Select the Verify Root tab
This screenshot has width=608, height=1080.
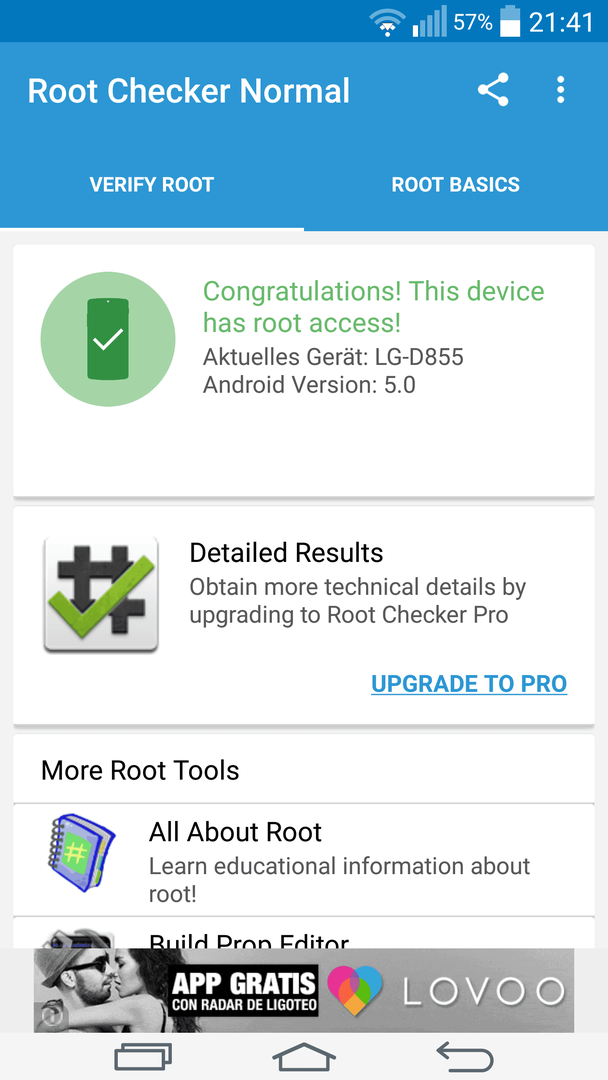pyautogui.click(x=152, y=185)
